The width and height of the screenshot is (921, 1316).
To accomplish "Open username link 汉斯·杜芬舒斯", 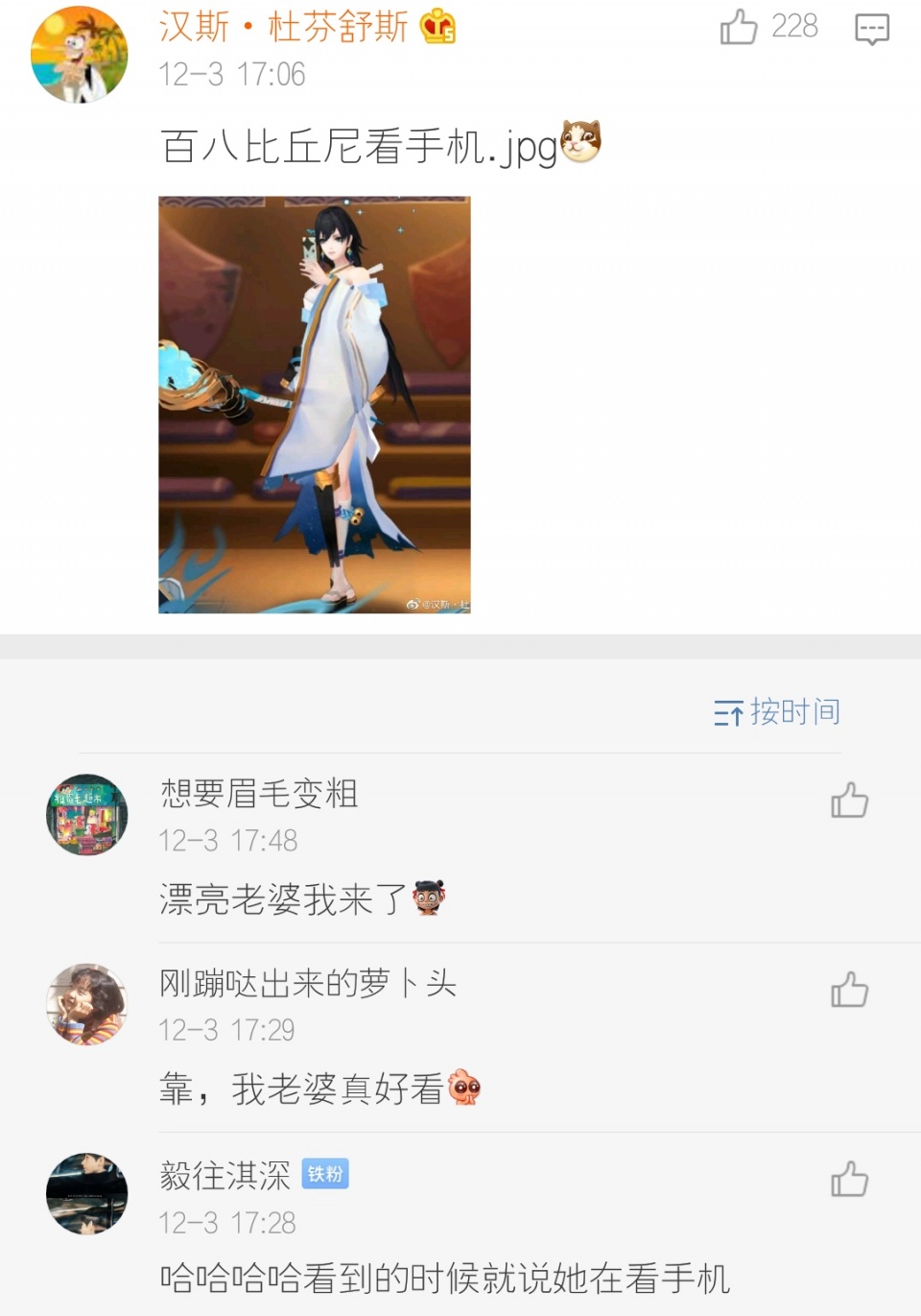I will [x=284, y=27].
